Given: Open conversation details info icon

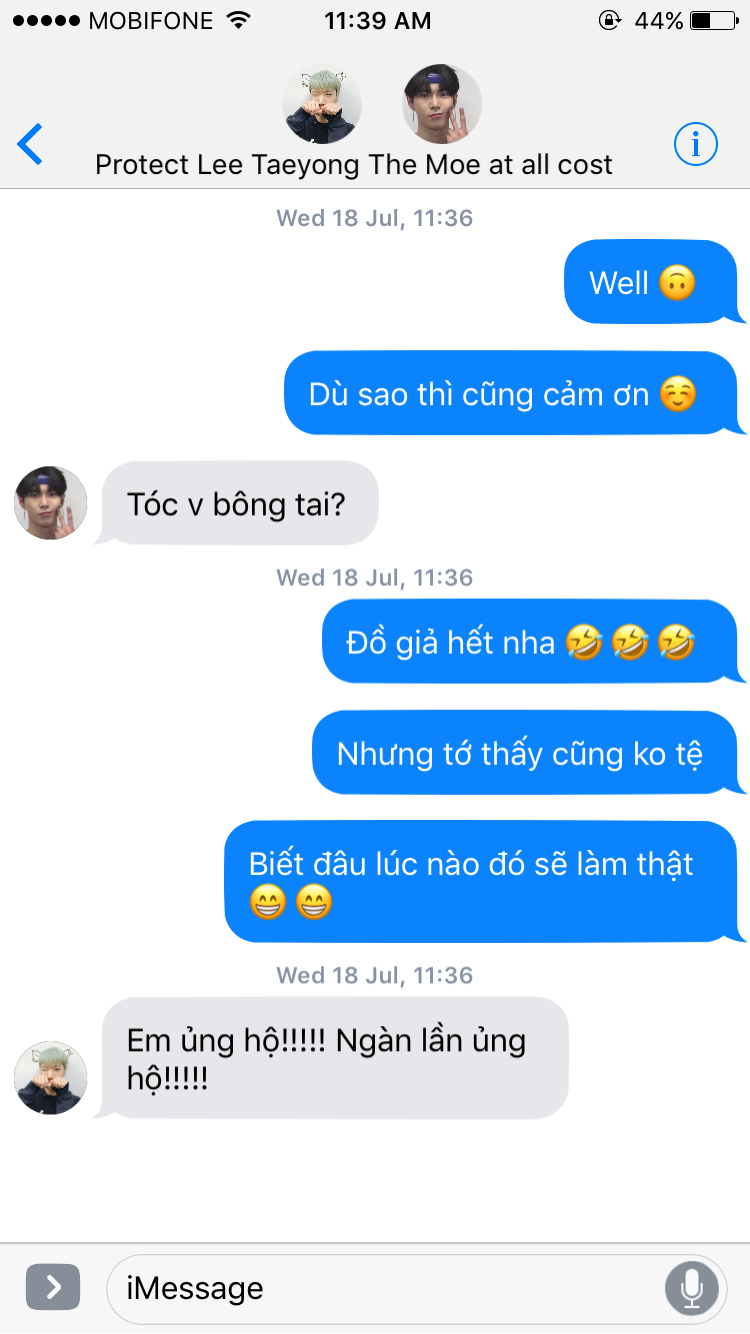Looking at the screenshot, I should tap(696, 145).
